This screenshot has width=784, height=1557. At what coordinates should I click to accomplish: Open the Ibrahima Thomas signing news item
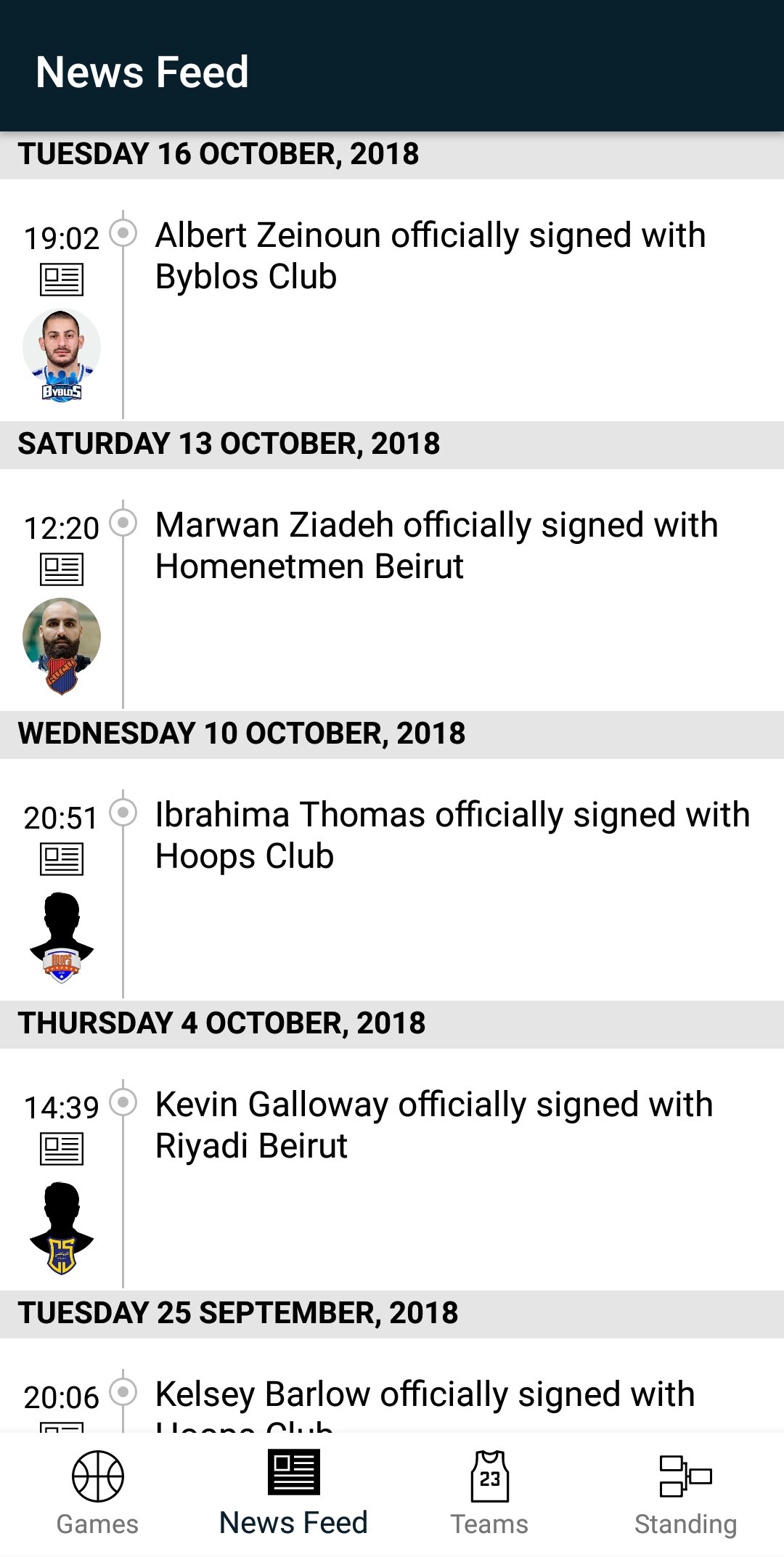[452, 835]
